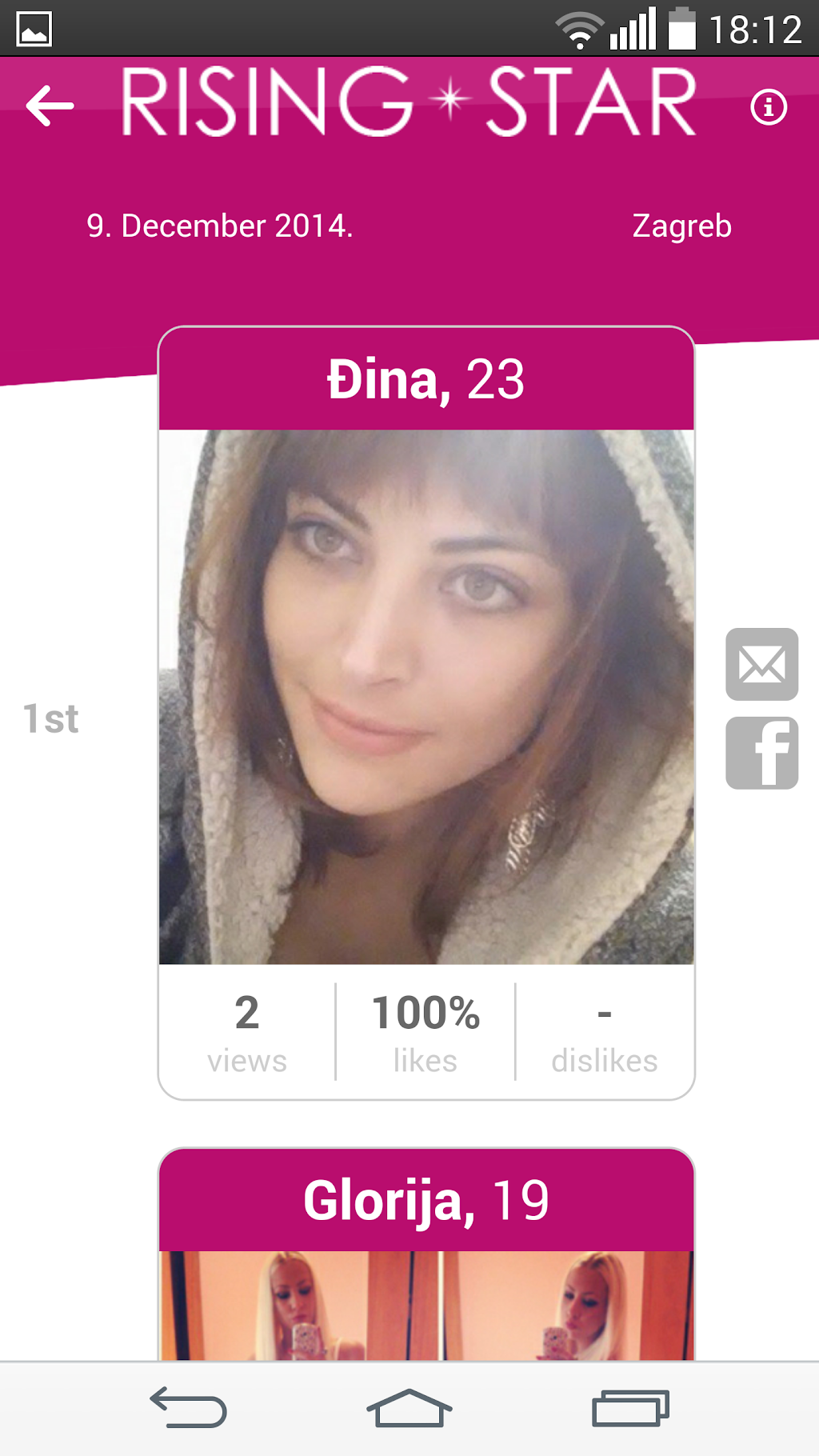
Task: Share via the envelope mail icon
Action: (761, 664)
